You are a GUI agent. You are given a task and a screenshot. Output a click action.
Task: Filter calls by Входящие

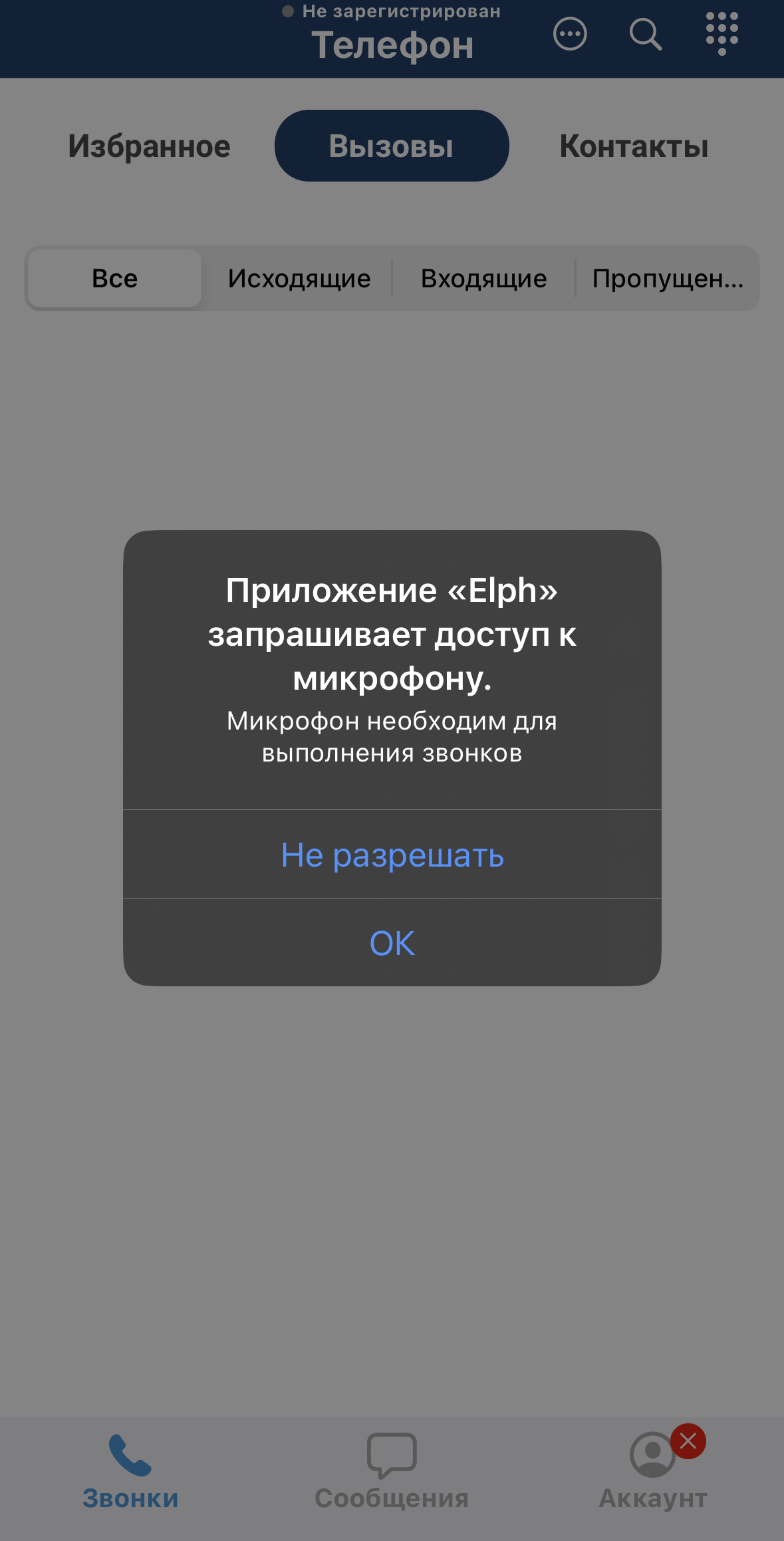(483, 279)
